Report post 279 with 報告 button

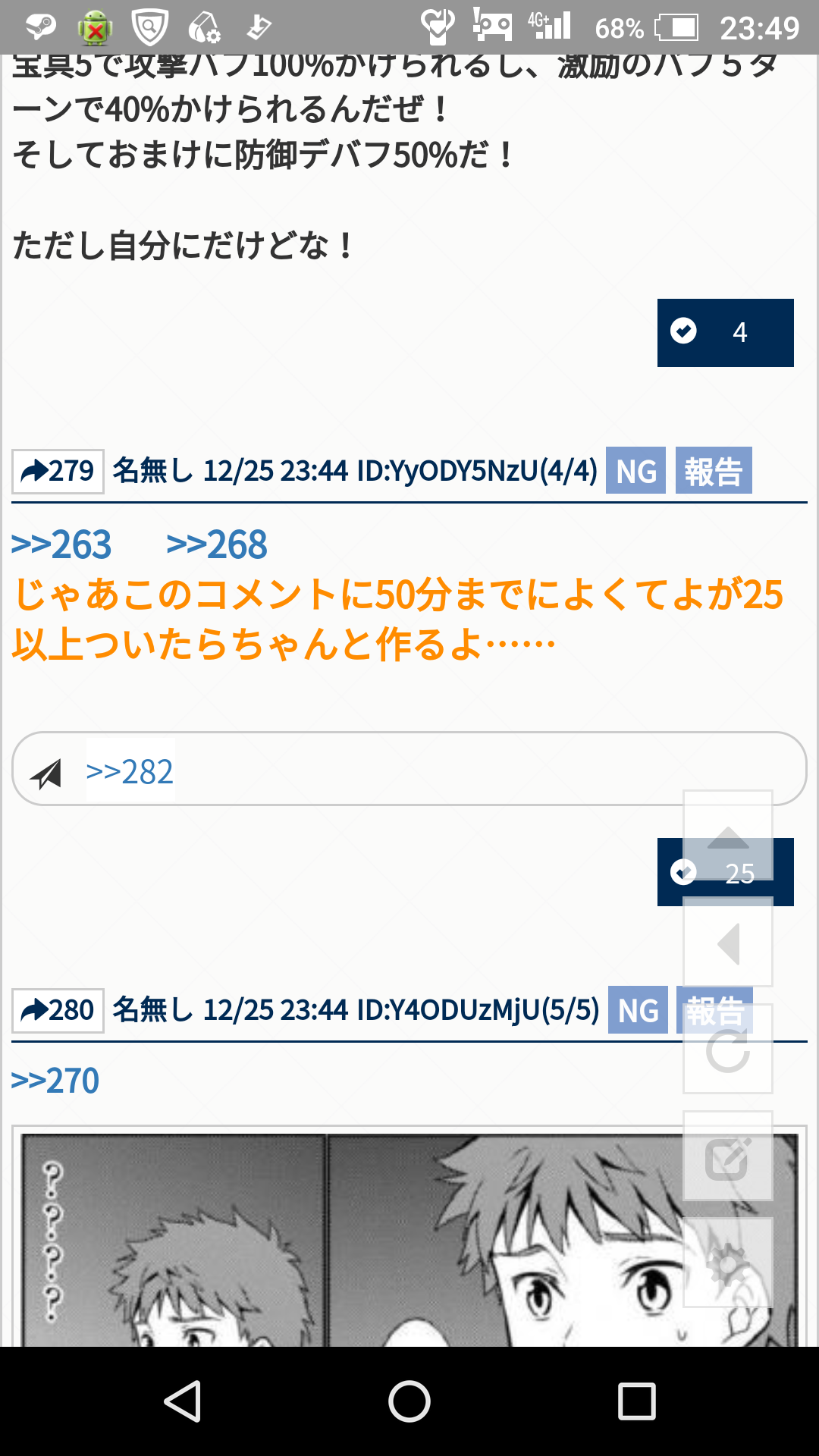pyautogui.click(x=713, y=471)
